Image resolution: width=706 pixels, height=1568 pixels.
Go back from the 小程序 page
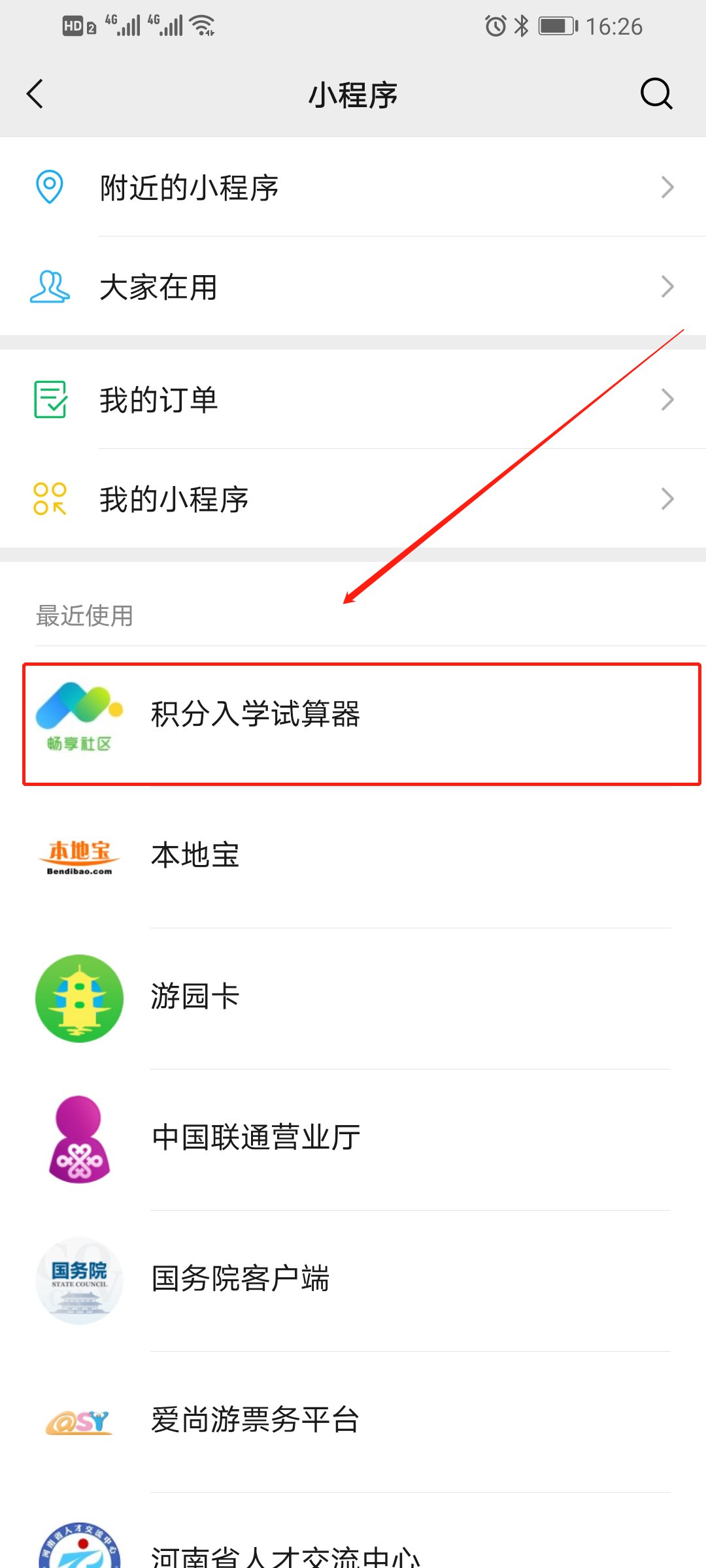click(x=35, y=94)
